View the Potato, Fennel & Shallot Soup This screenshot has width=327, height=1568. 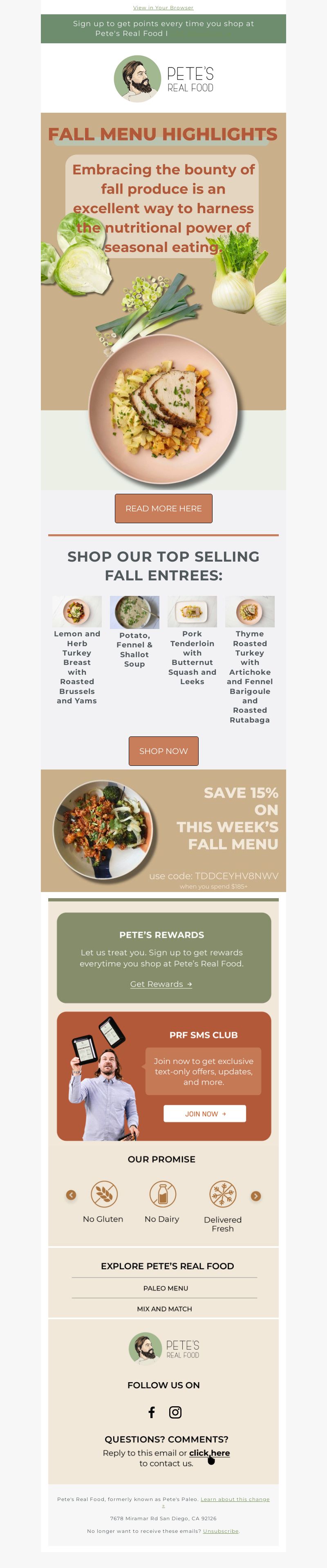[x=134, y=612]
